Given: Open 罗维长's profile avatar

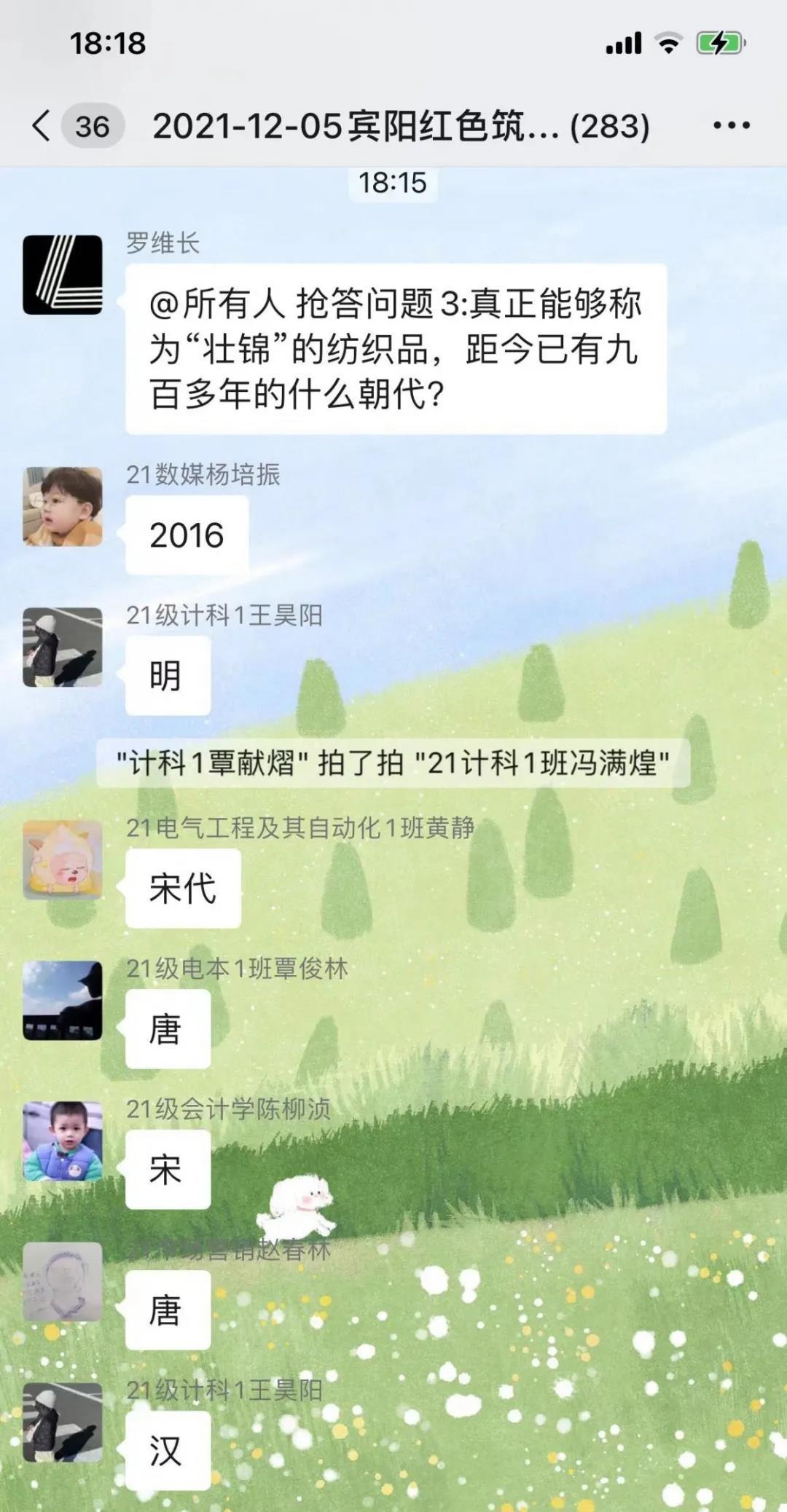Looking at the screenshot, I should pos(63,275).
